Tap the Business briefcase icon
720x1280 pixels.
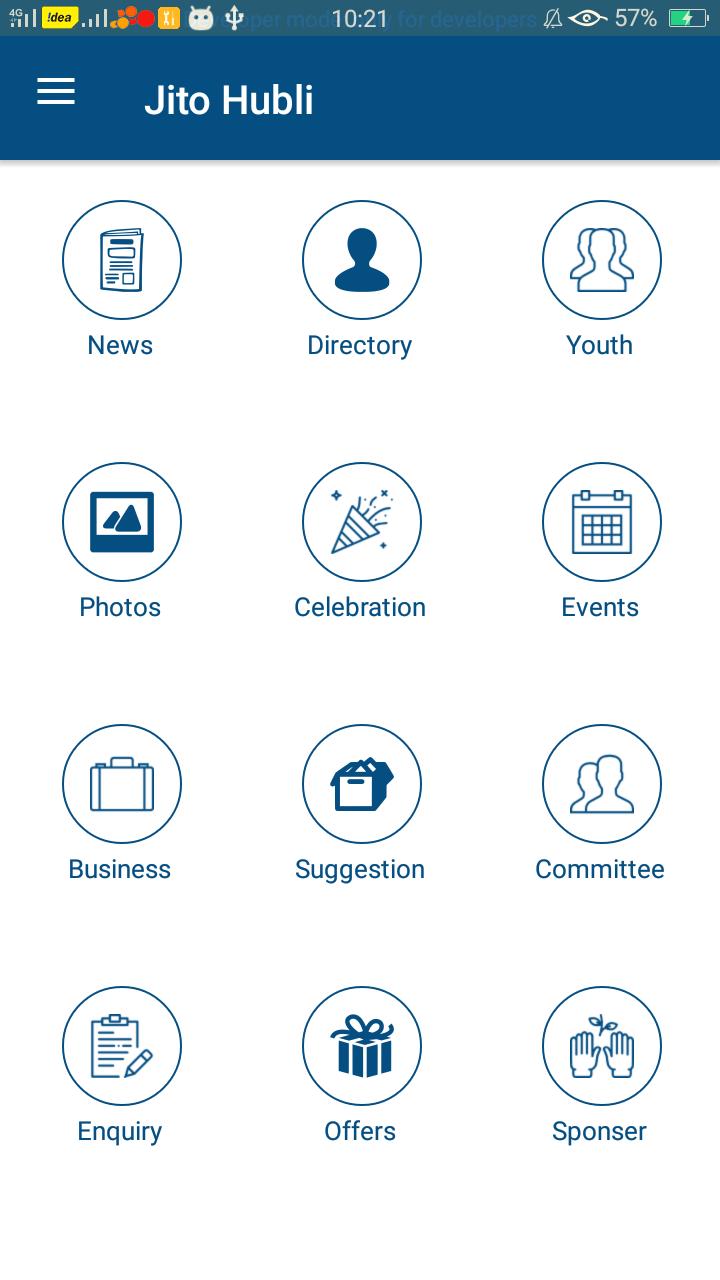tap(121, 784)
